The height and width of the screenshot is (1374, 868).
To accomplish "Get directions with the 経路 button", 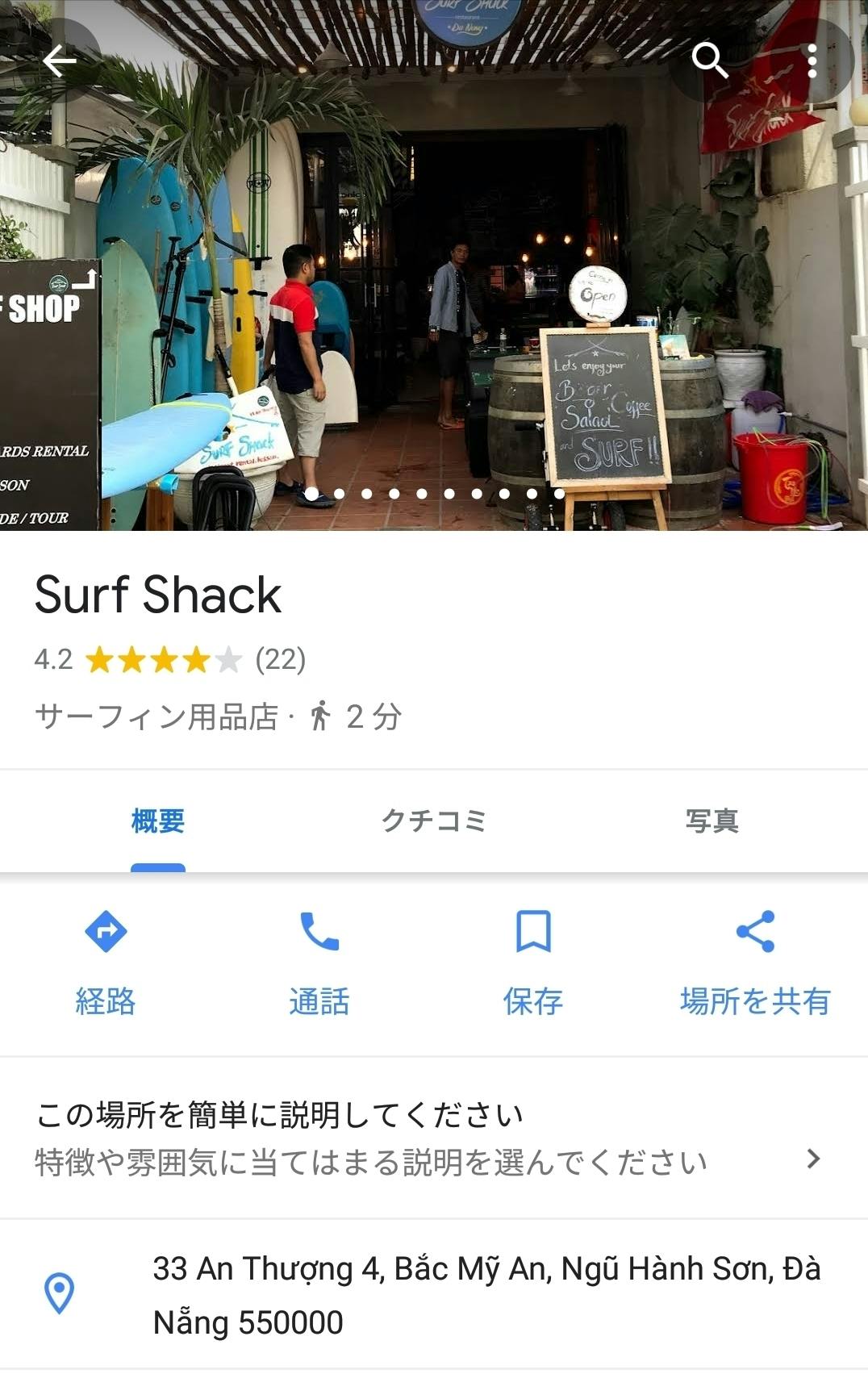I will click(106, 963).
